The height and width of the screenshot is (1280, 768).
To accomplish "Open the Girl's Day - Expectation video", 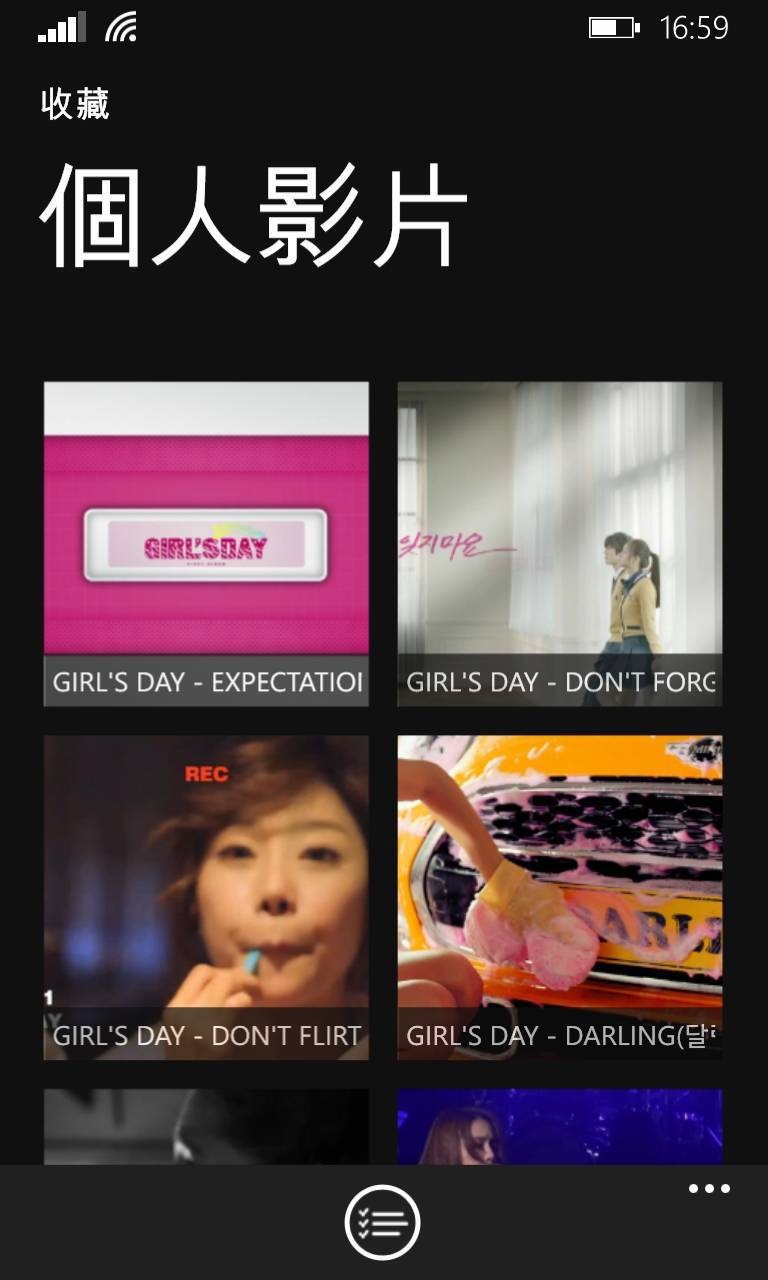I will (206, 544).
